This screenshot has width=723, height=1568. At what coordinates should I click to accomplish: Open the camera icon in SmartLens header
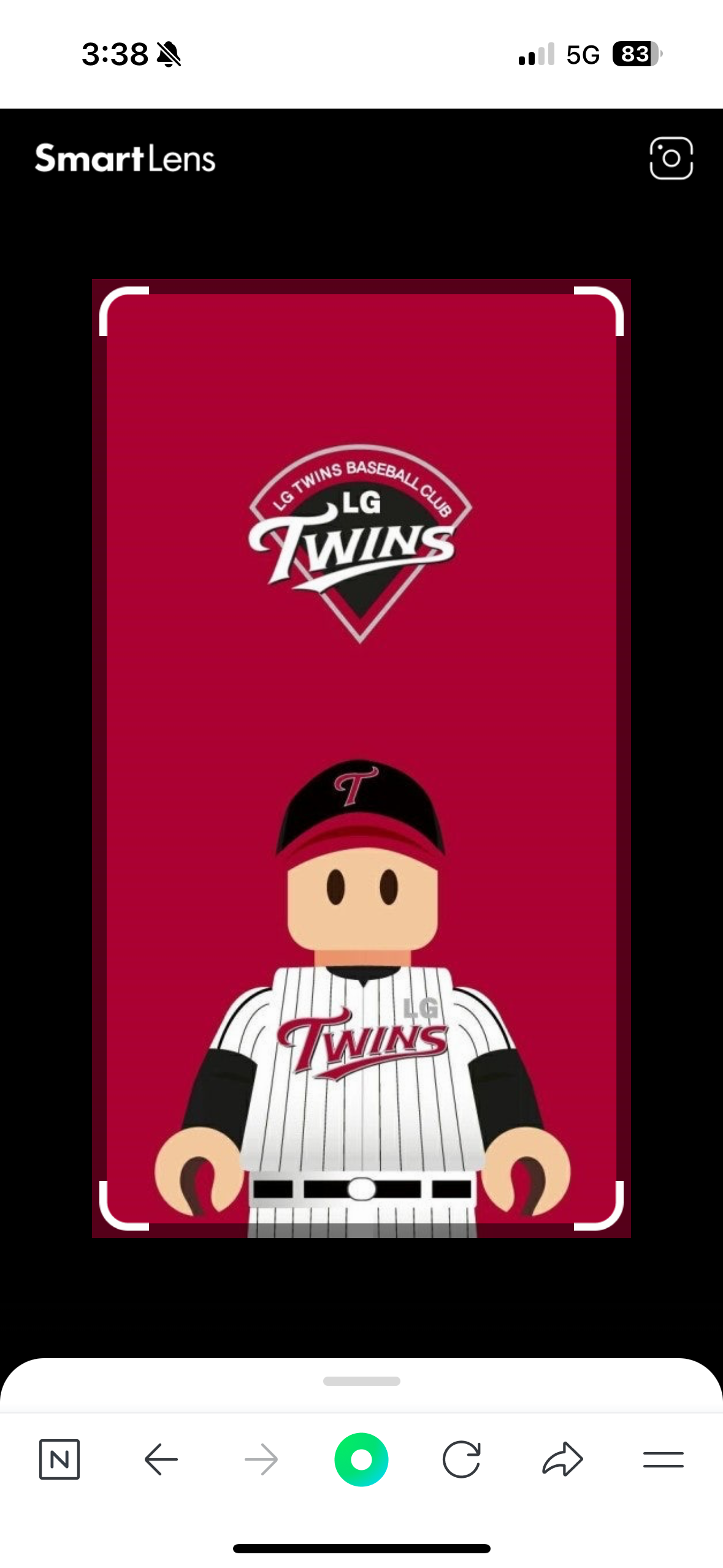point(671,158)
